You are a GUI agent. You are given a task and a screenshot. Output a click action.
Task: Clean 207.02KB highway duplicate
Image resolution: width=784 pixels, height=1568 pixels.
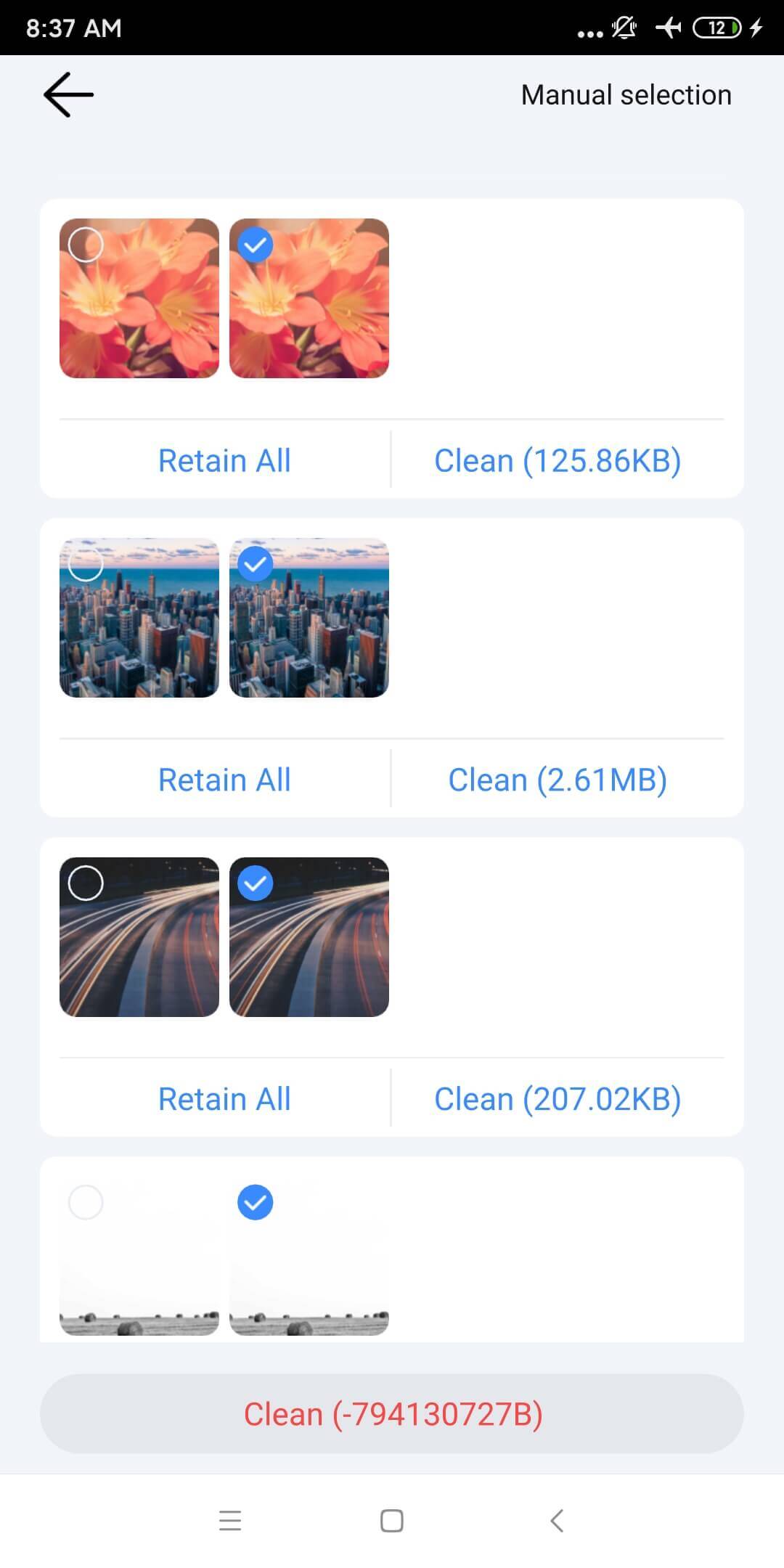coord(558,1099)
